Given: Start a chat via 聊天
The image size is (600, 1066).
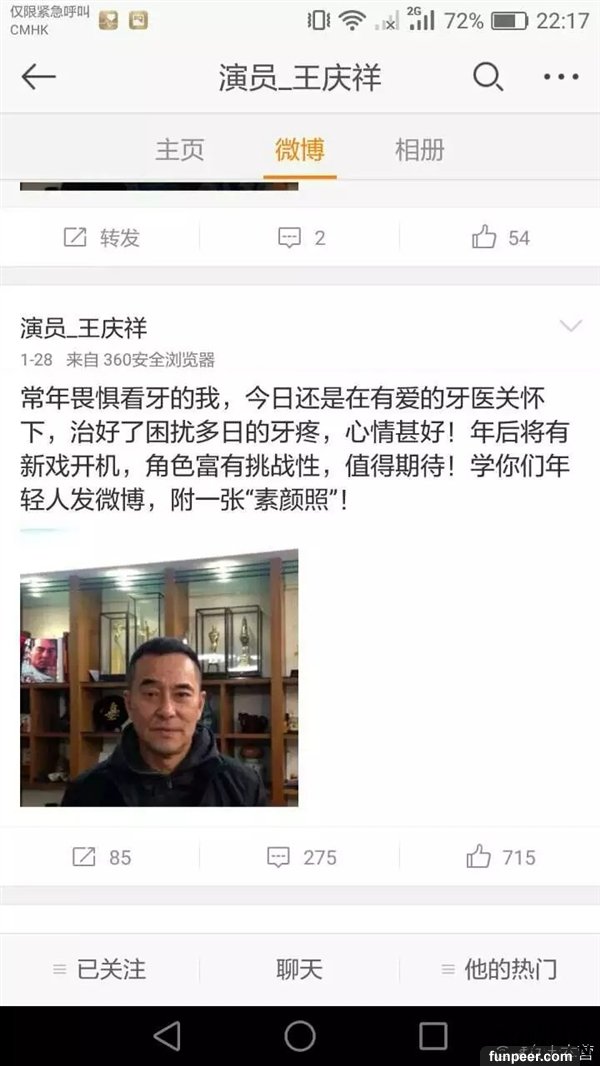Looking at the screenshot, I should tap(300, 969).
